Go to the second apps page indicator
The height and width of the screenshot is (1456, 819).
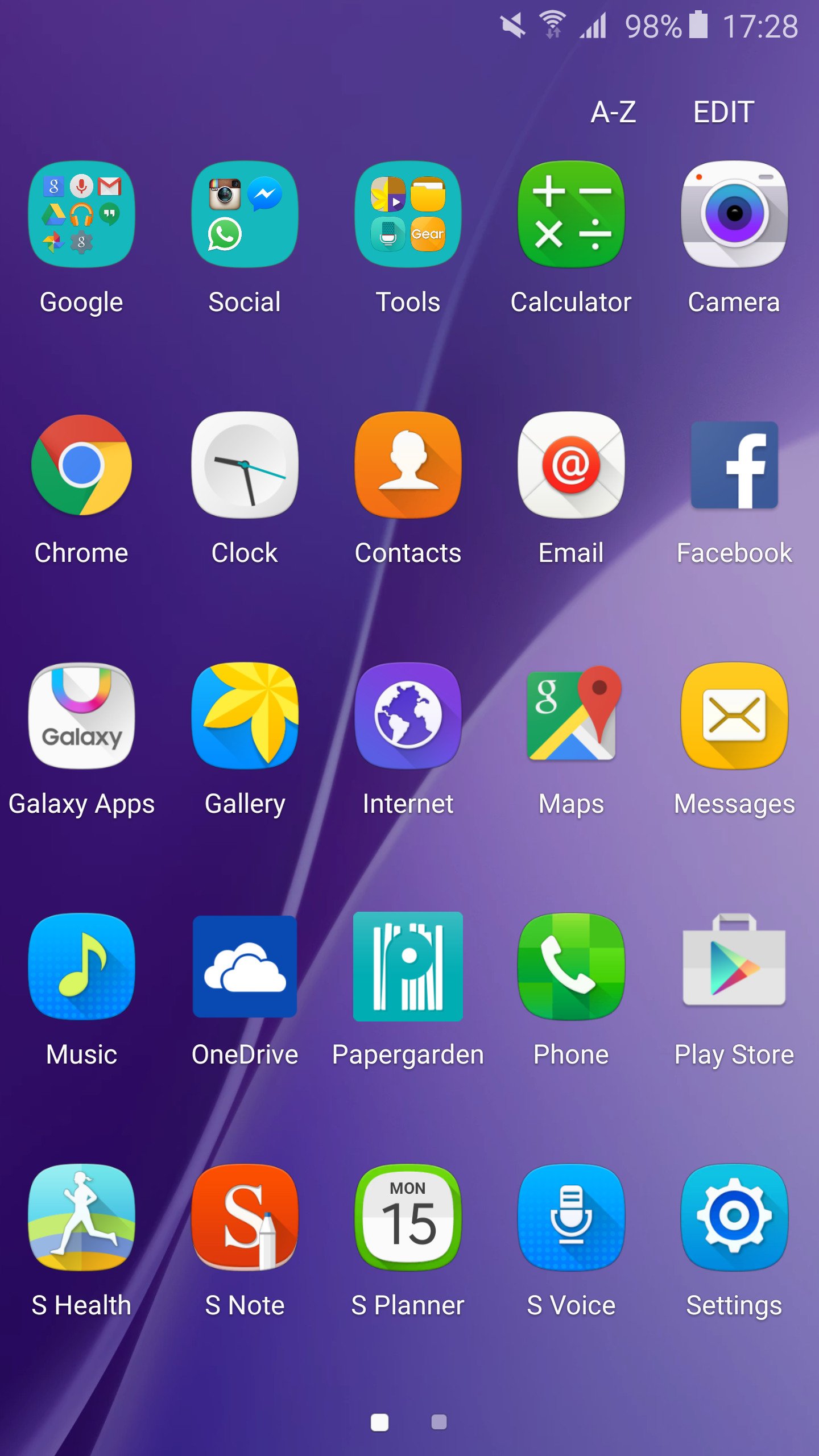pyautogui.click(x=439, y=1422)
